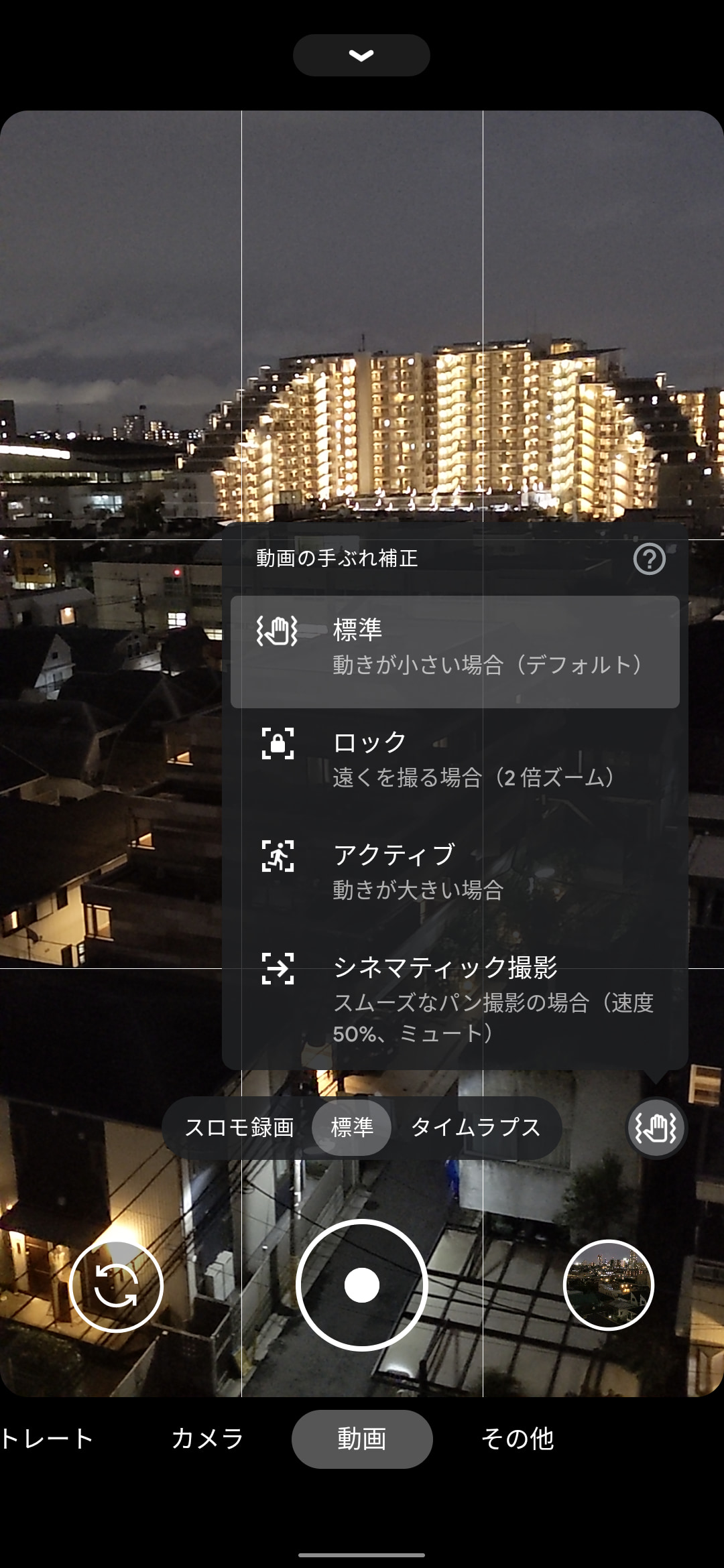Choose シネマティック撮影 mode
The height and width of the screenshot is (1568, 724).
tap(455, 998)
